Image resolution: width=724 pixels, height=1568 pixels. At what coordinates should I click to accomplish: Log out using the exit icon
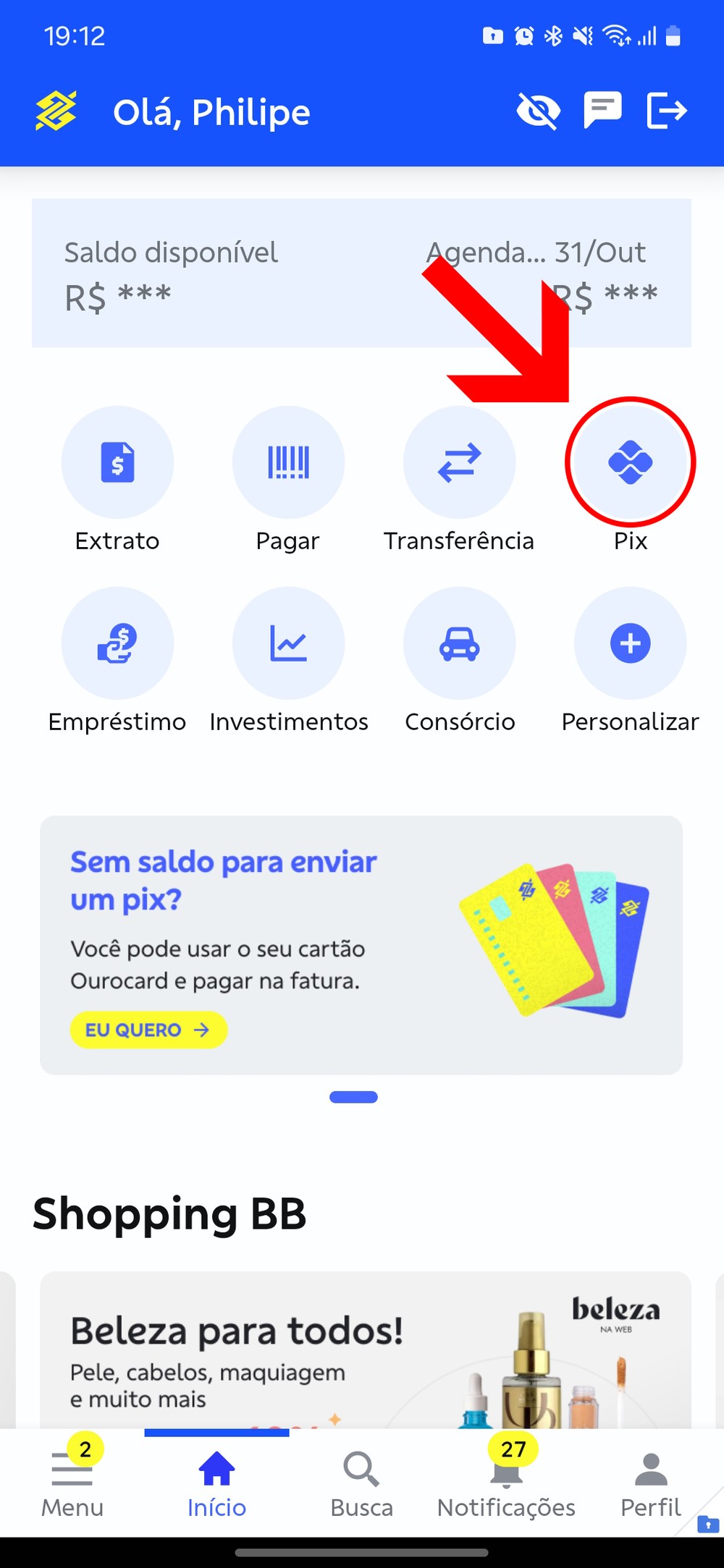click(x=666, y=111)
